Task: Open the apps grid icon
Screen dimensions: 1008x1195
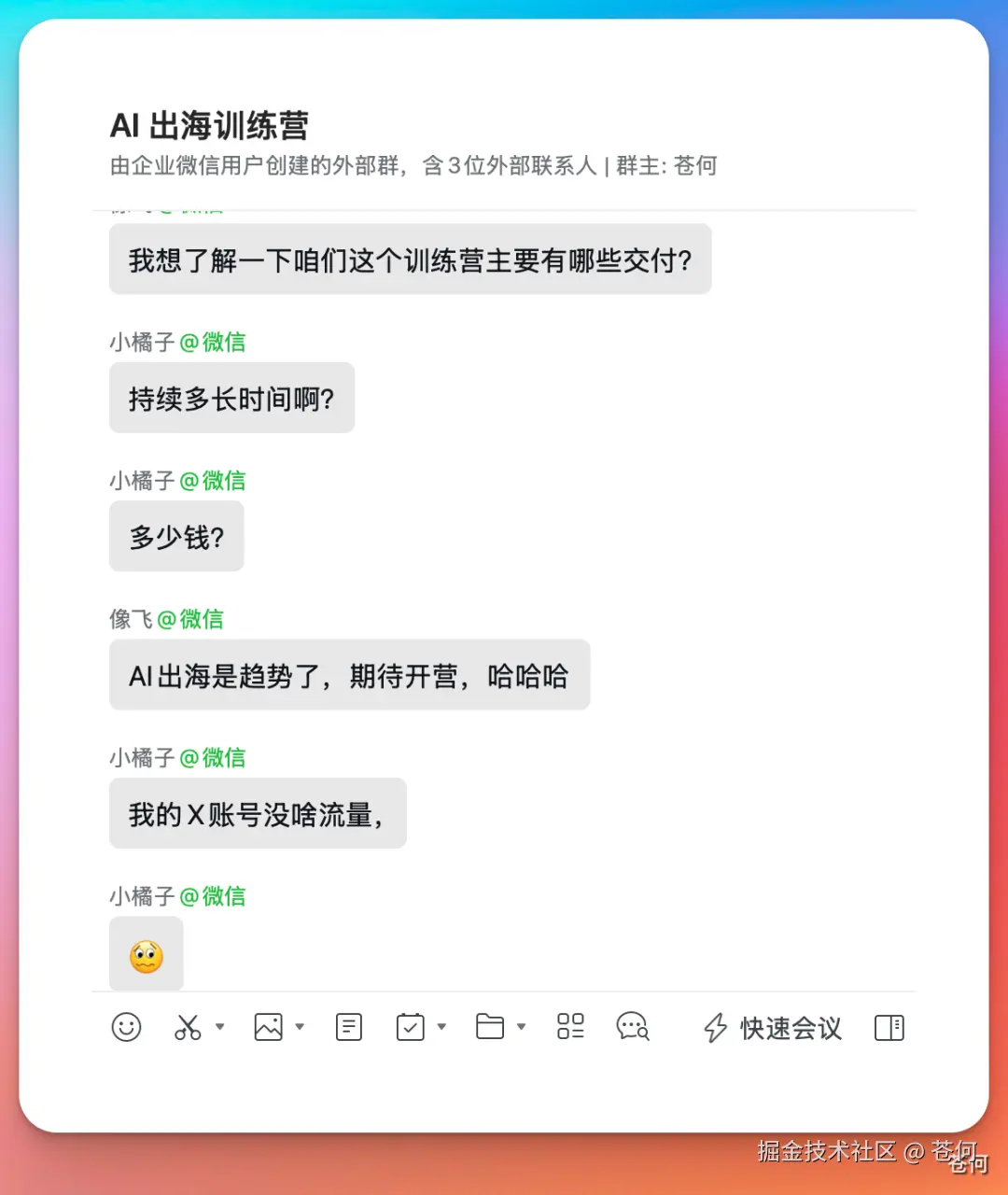Action: 570,1028
